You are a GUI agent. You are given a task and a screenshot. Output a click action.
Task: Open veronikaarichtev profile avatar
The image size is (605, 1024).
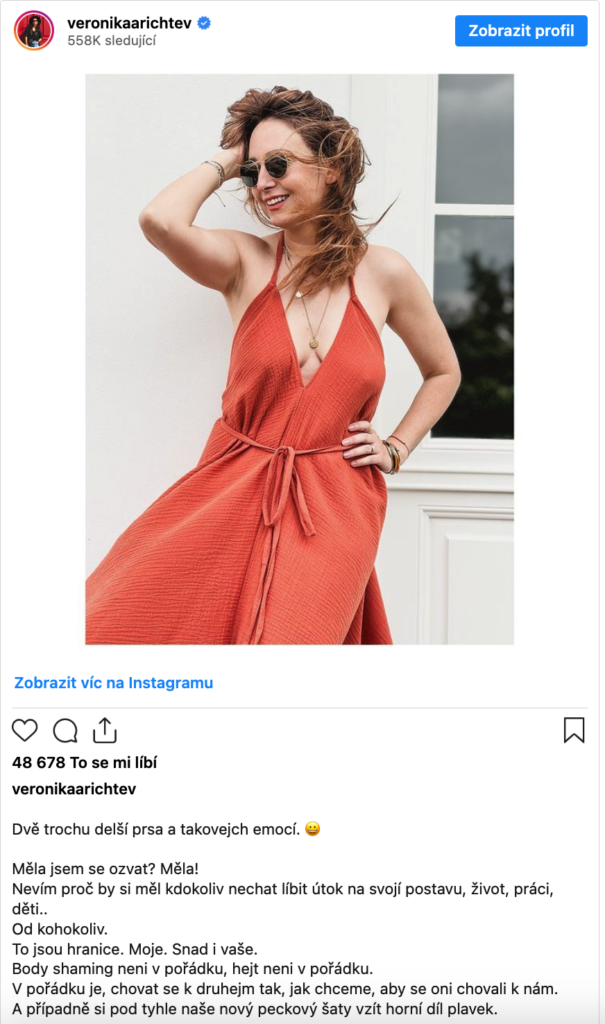pyautogui.click(x=34, y=31)
